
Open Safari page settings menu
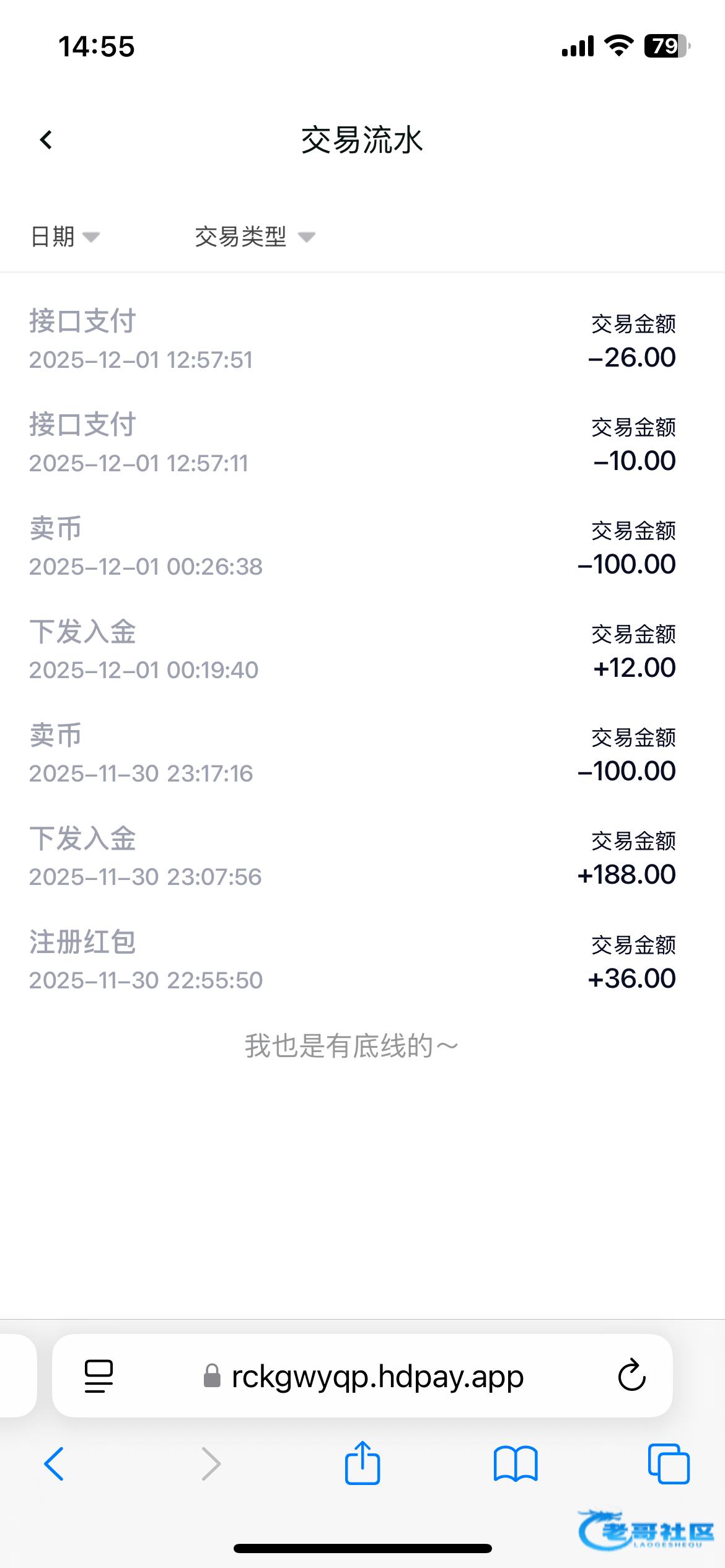99,1376
